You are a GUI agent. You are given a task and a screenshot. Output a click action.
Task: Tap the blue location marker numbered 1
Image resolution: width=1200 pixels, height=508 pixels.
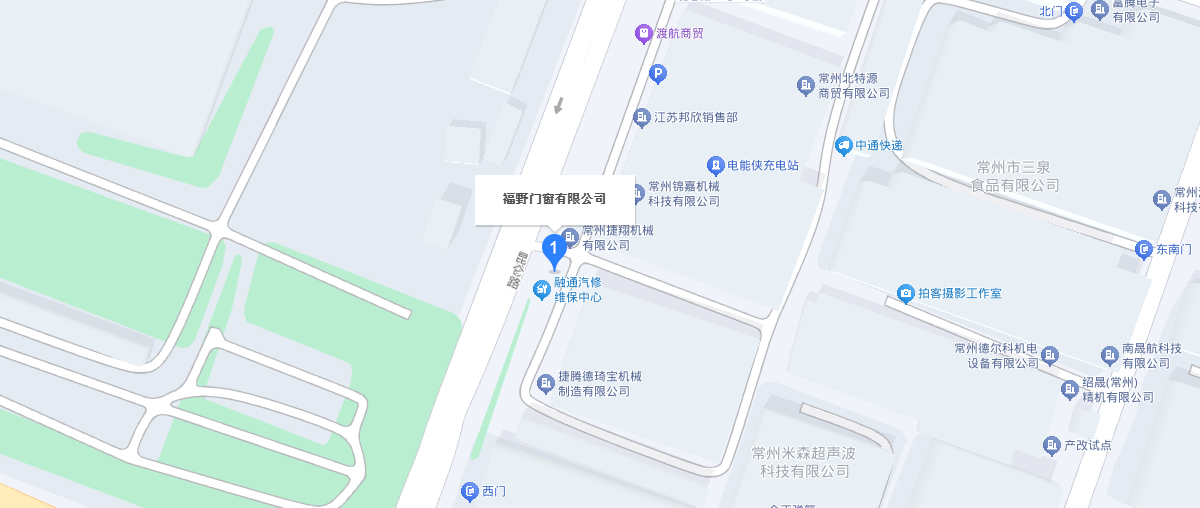coord(553,248)
